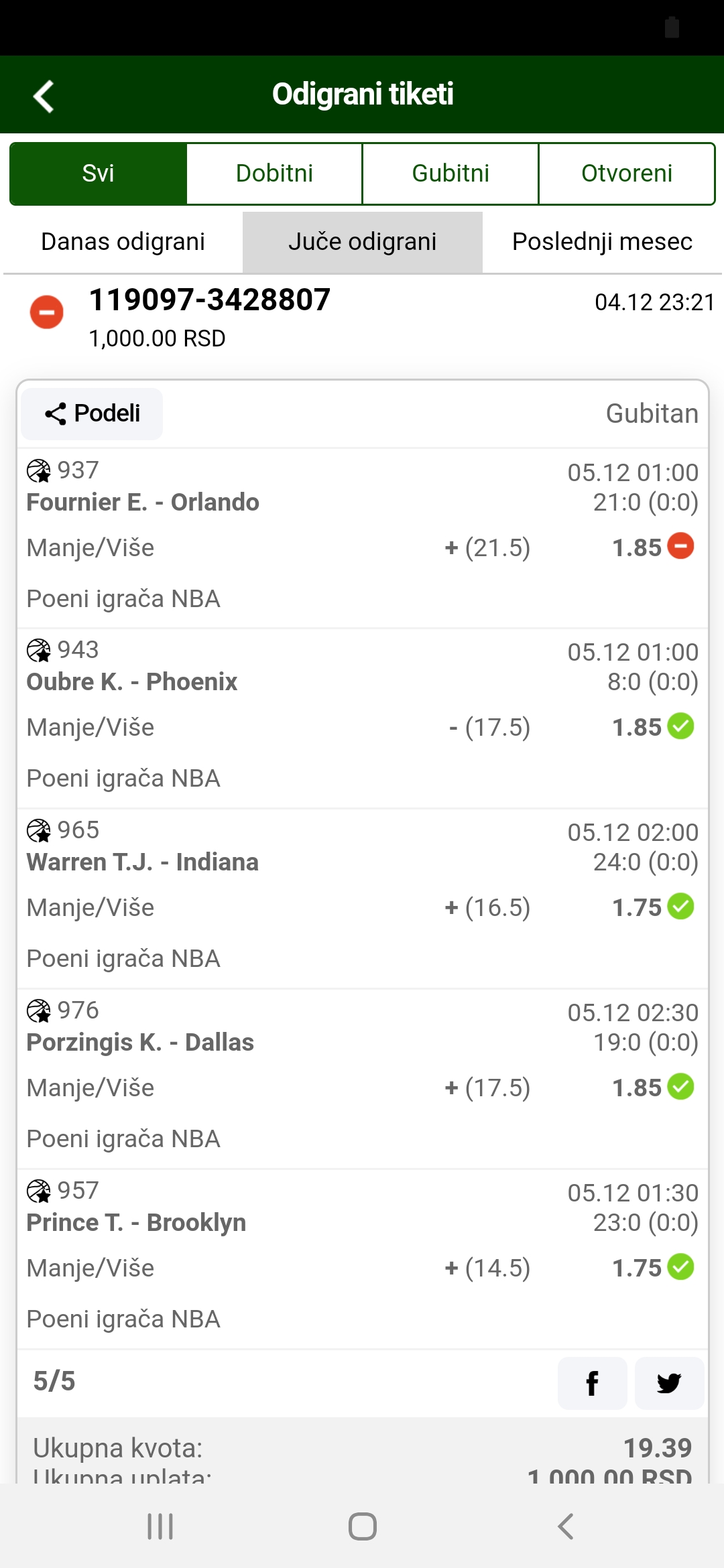Screen dimensions: 724x1568
Task: Go back using the header arrow
Action: pos(44,96)
